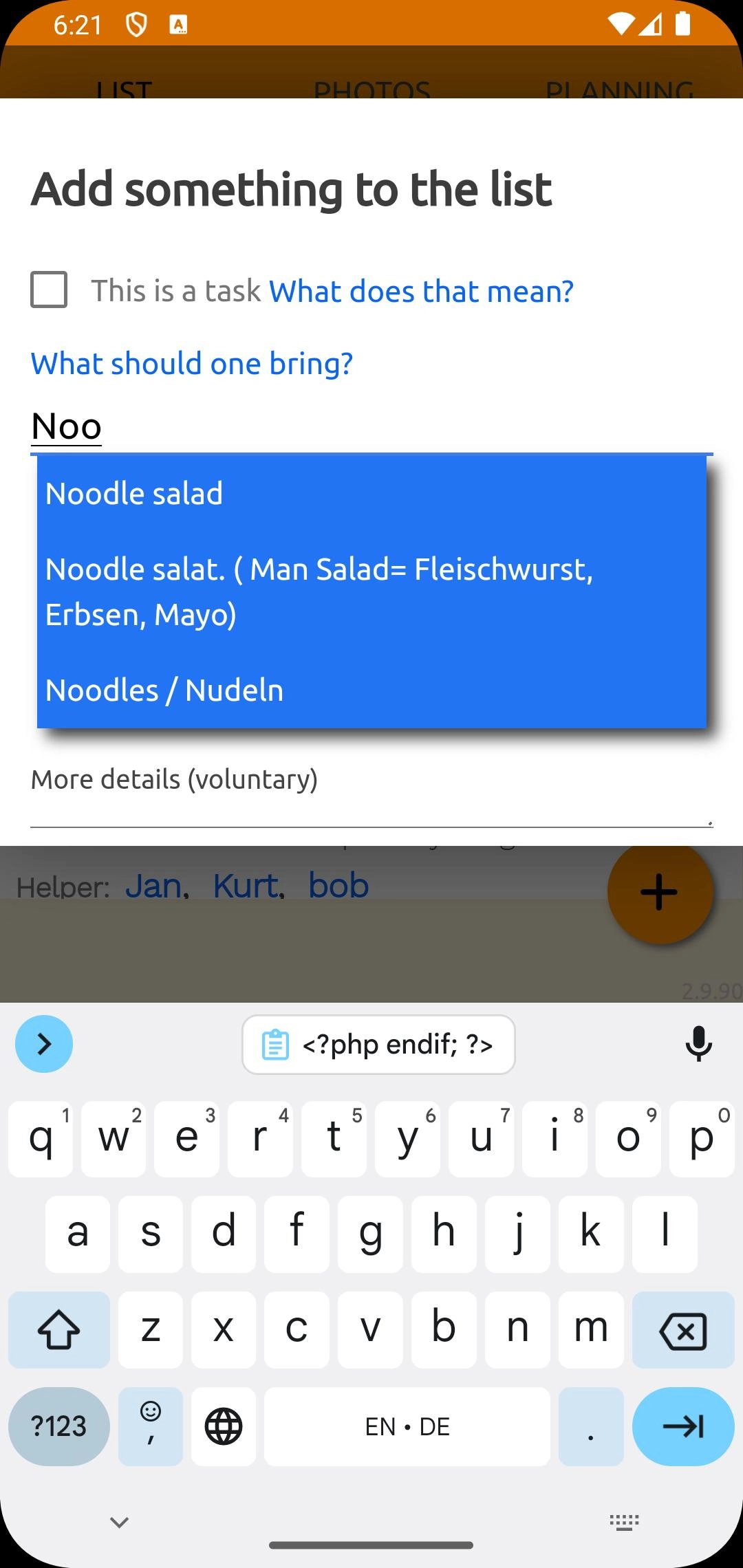Focus the item name field containing "Noo"
The image size is (743, 1568).
pyautogui.click(x=371, y=426)
